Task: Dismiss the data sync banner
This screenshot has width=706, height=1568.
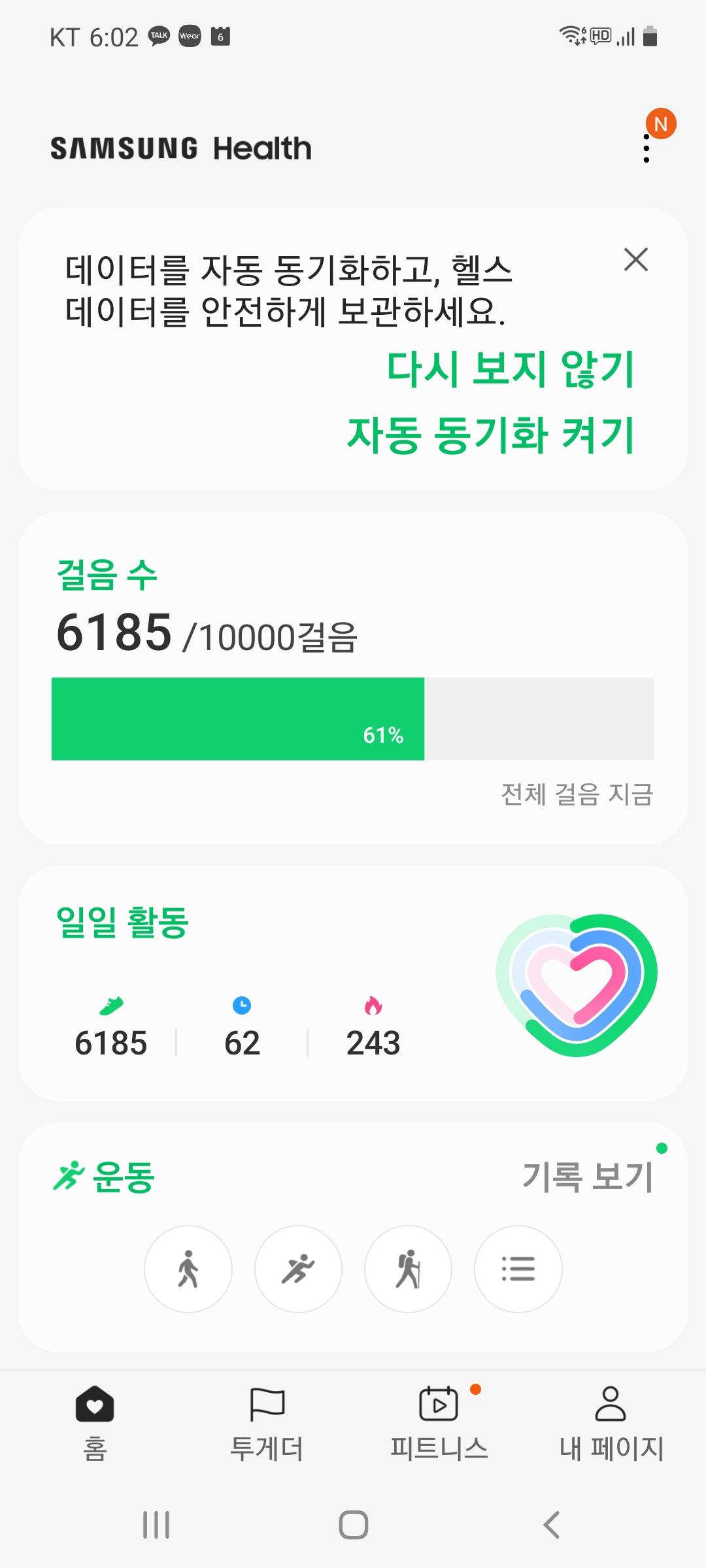Action: [635, 259]
